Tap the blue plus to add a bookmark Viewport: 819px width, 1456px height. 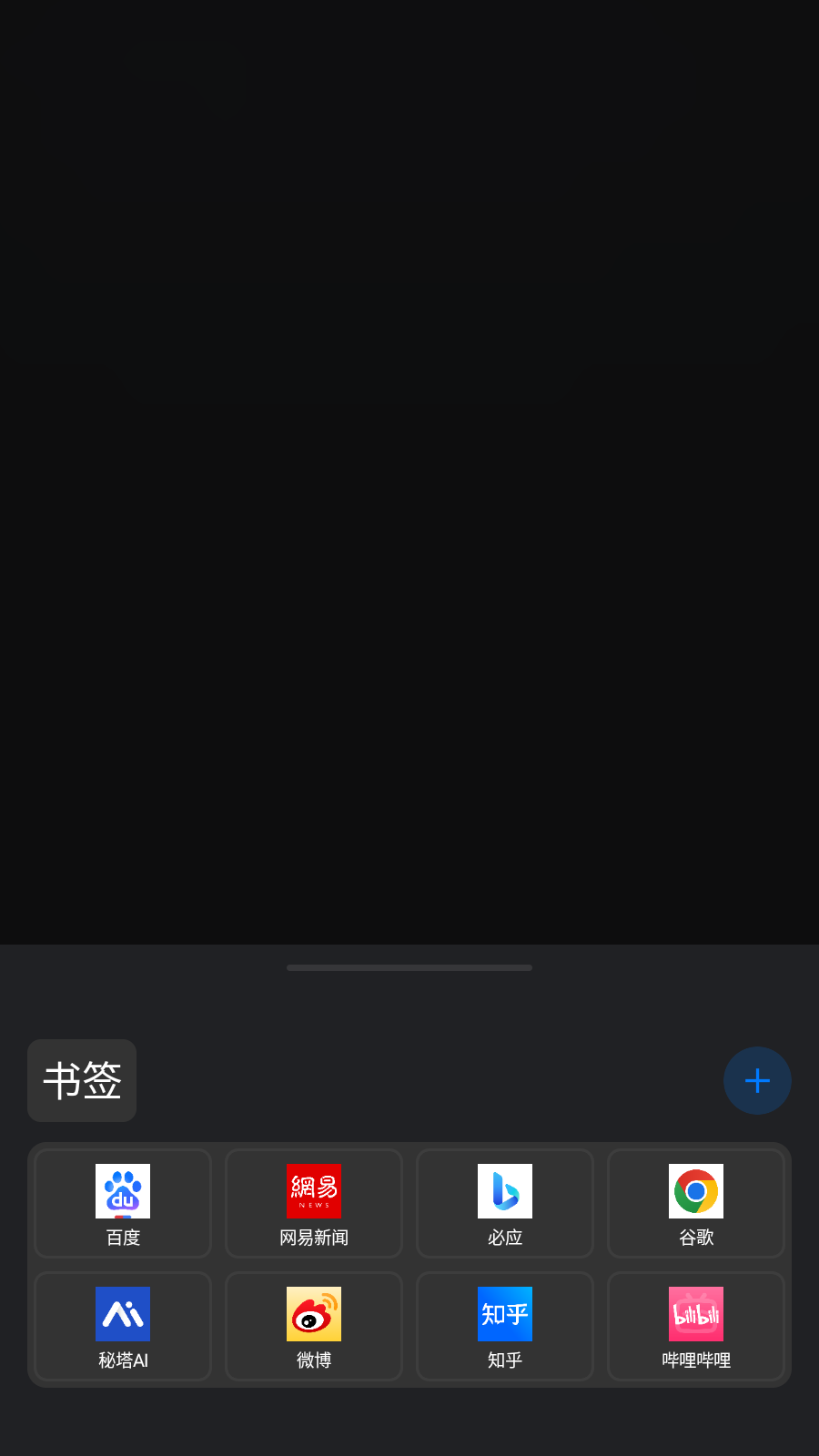tap(757, 1080)
